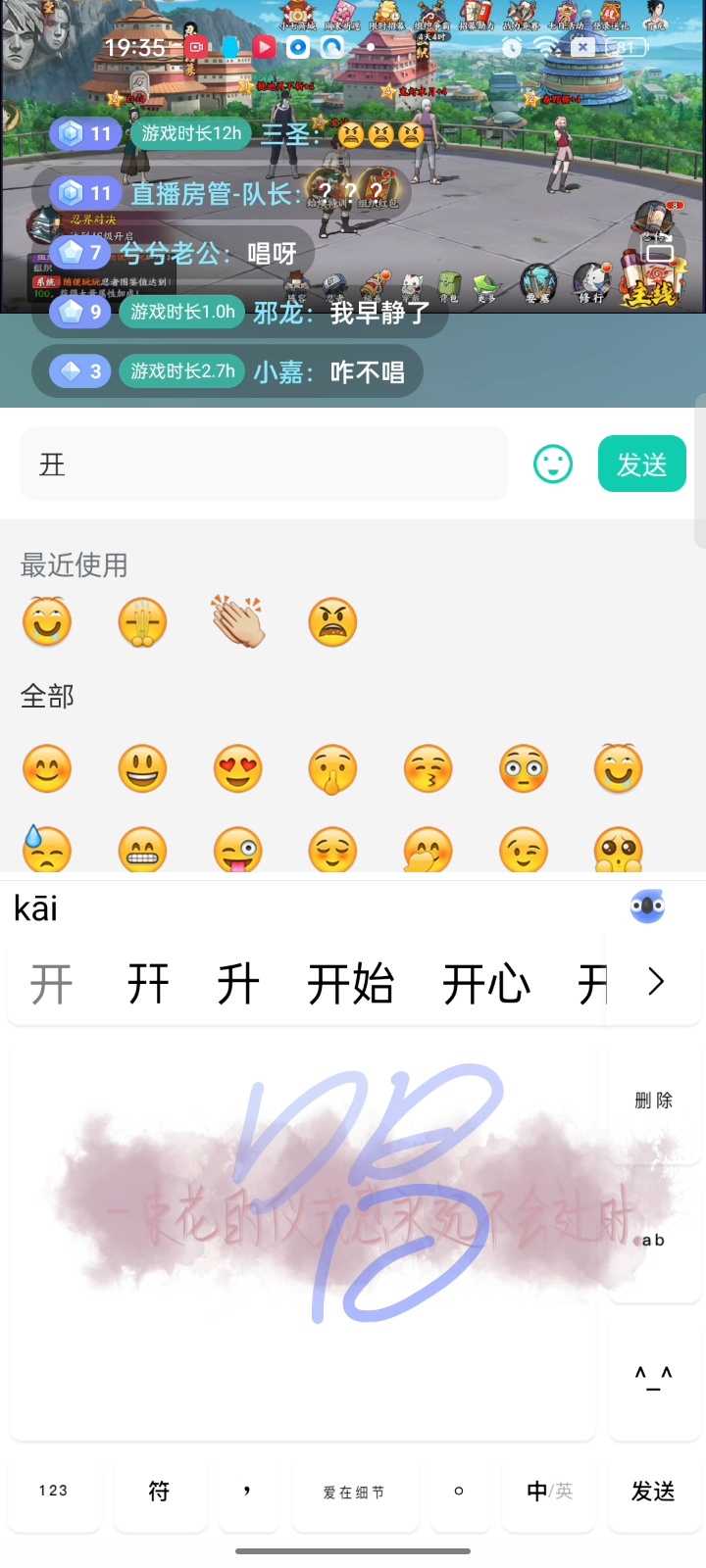This screenshot has width=706, height=1568.
Task: Toggle 中/英 language on the keyboard
Action: [549, 1491]
